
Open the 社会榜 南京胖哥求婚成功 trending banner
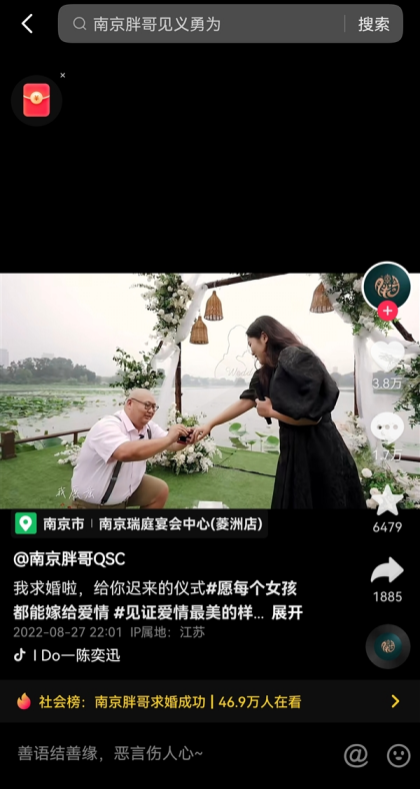(210, 701)
